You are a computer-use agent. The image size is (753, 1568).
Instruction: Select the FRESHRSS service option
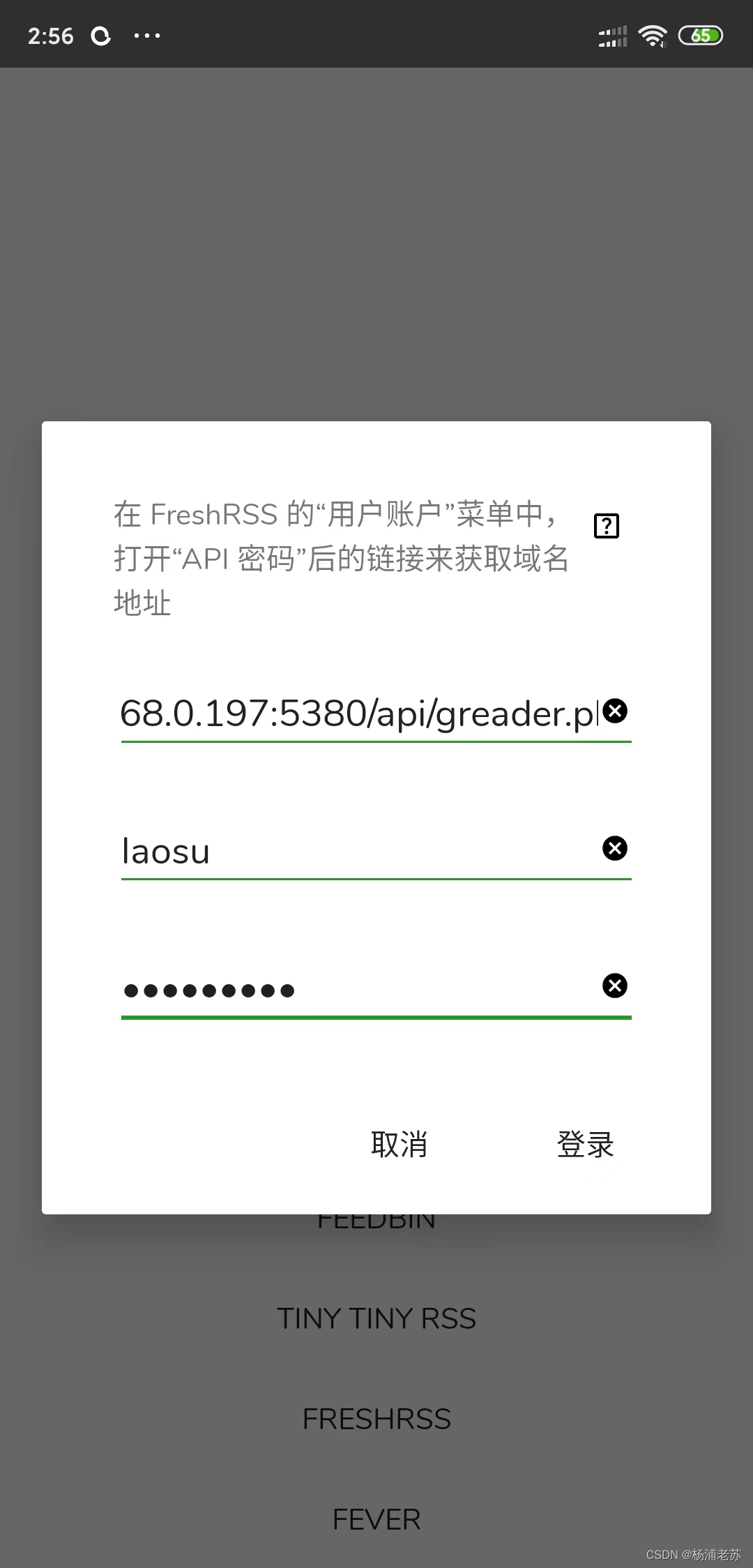pos(376,1419)
